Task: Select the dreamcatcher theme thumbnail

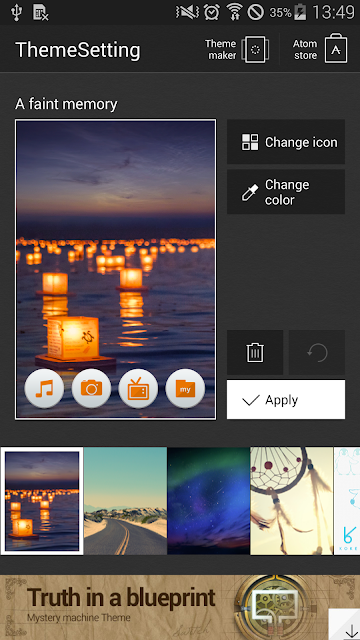Action: pos(292,501)
